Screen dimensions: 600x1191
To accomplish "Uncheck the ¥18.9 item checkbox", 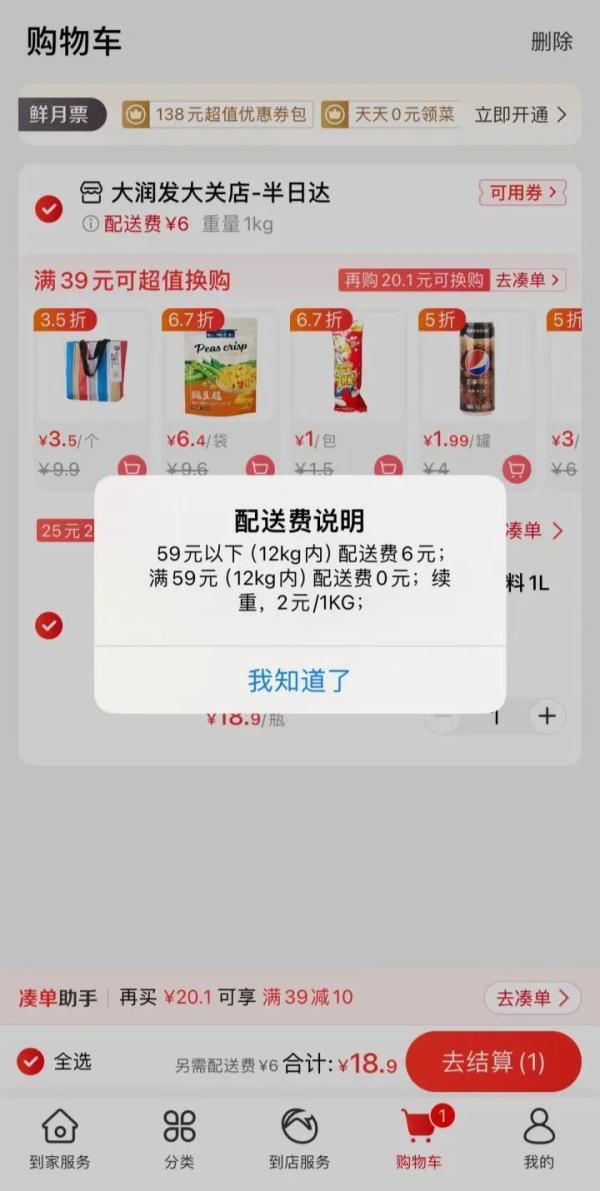I will [x=48, y=626].
